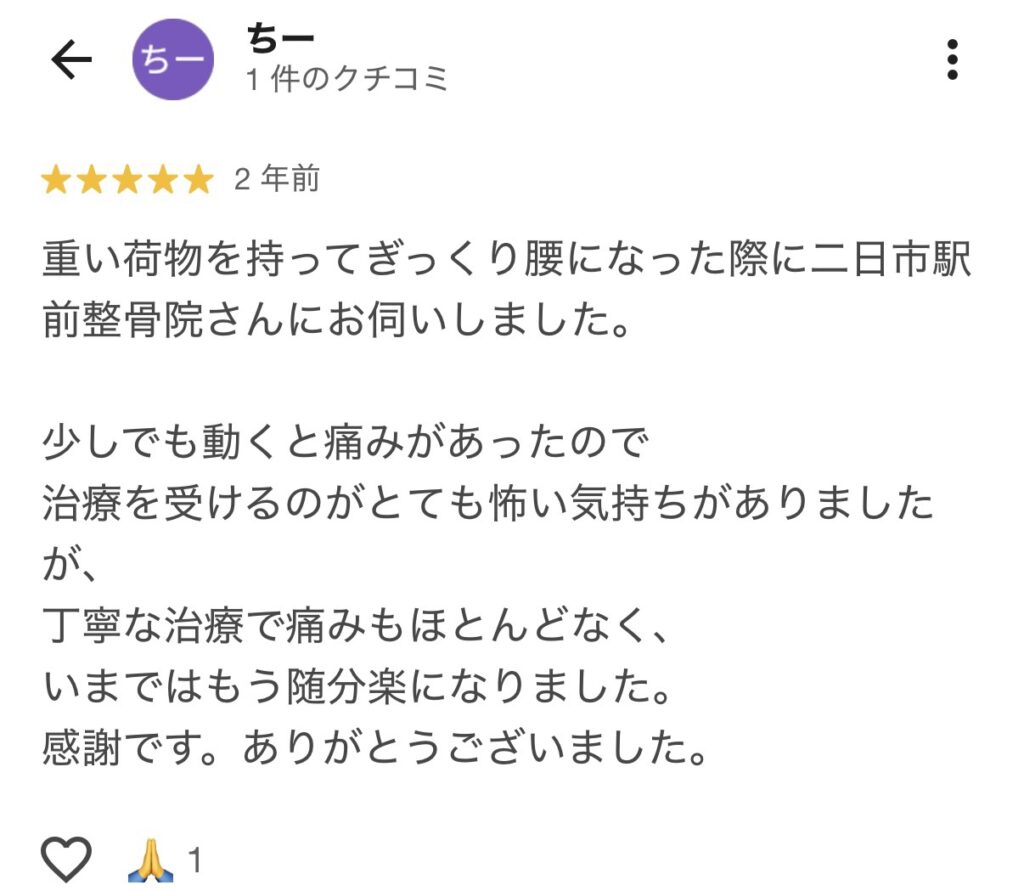Go back using the arrow icon
This screenshot has width=1024, height=891.
click(x=71, y=62)
